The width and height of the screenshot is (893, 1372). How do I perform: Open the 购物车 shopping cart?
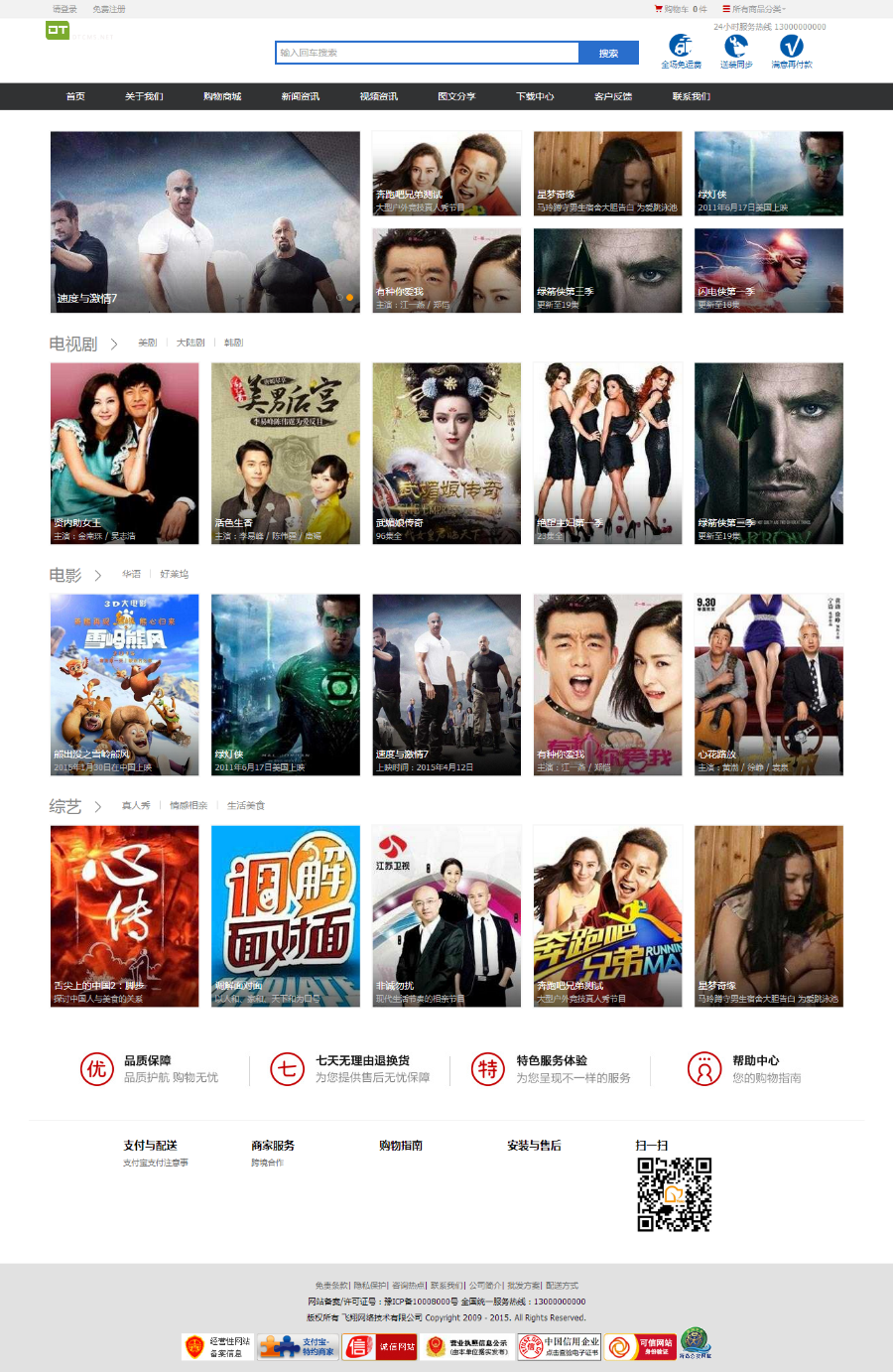(681, 9)
